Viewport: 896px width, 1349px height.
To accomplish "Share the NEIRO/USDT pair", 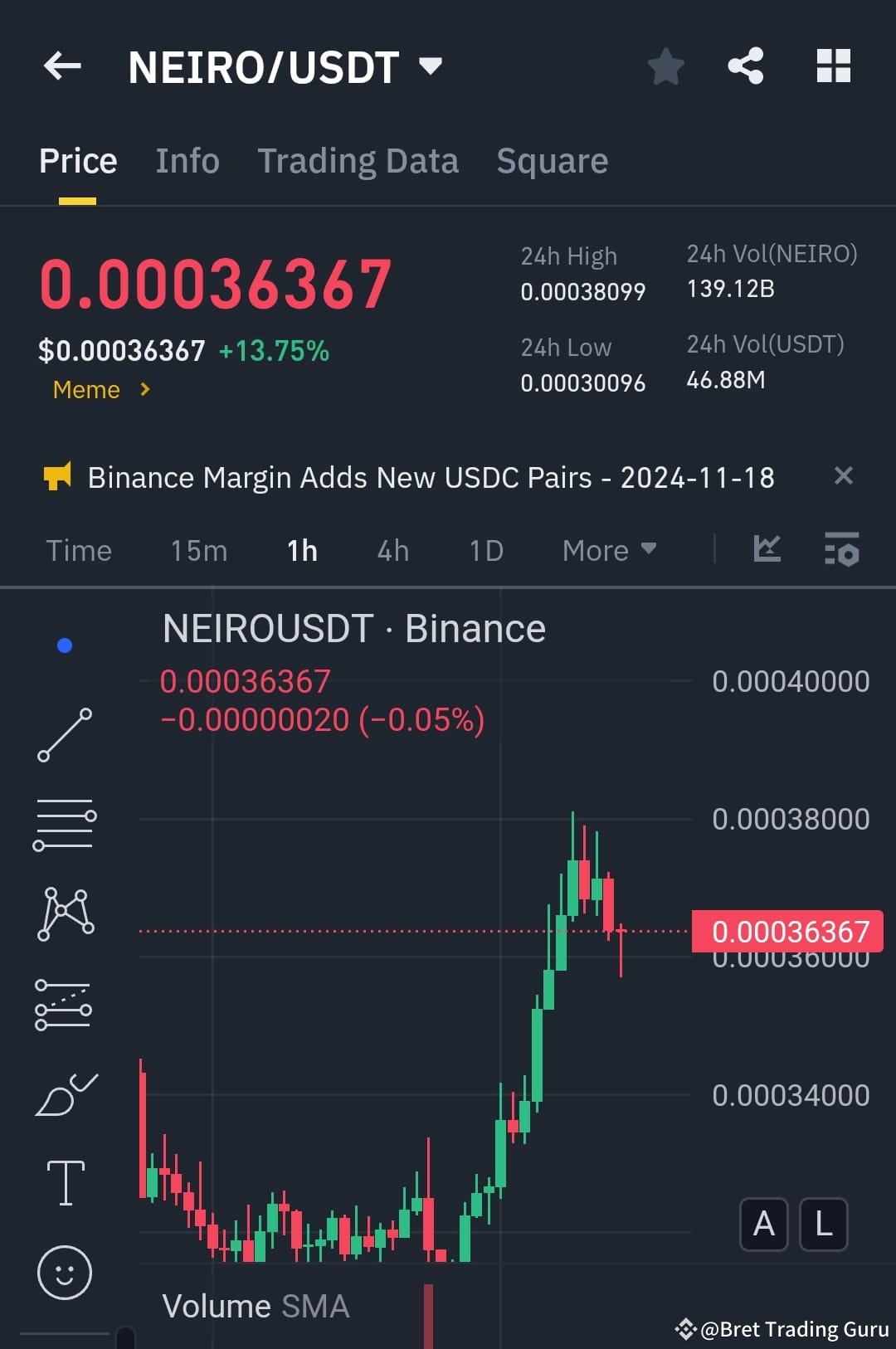I will tap(745, 66).
